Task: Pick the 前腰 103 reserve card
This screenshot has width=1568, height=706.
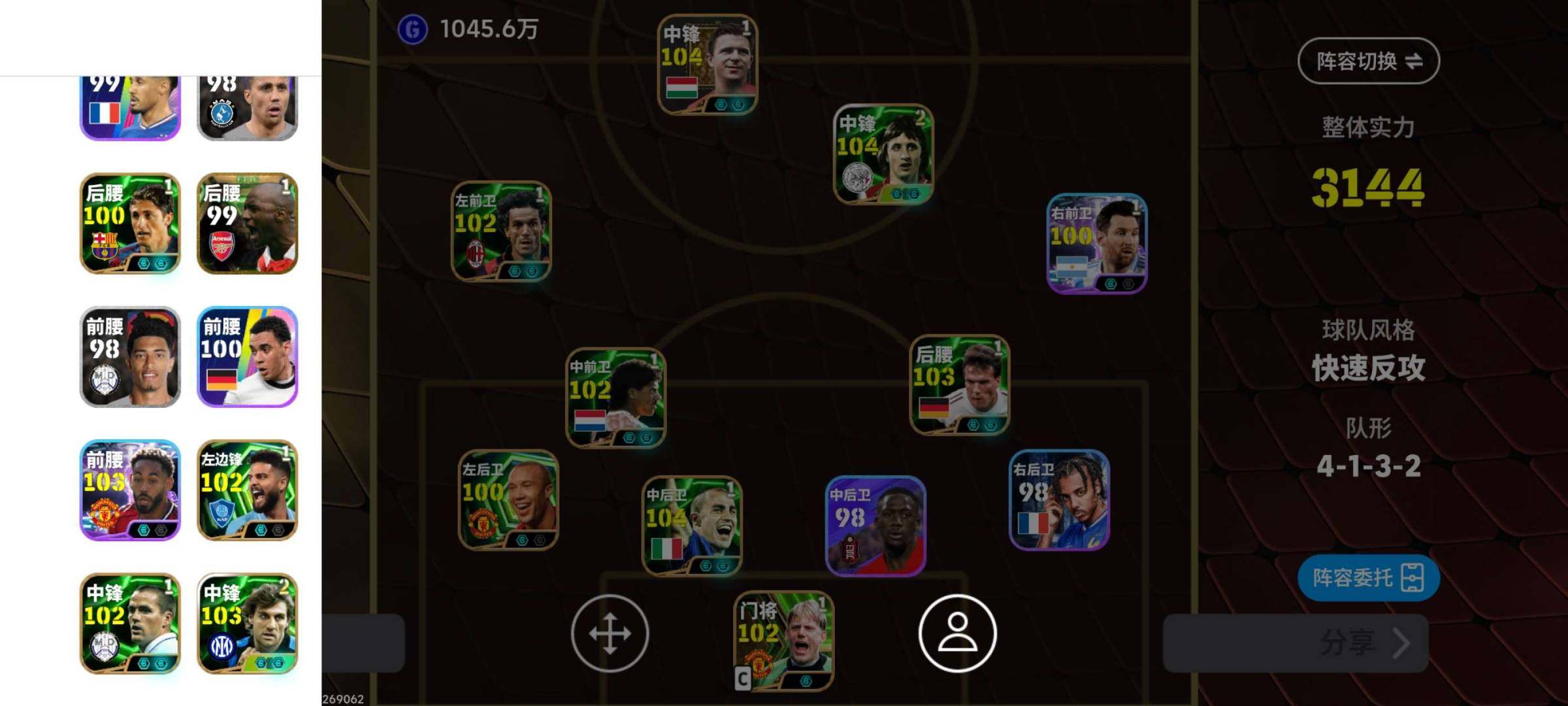Action: pyautogui.click(x=130, y=490)
